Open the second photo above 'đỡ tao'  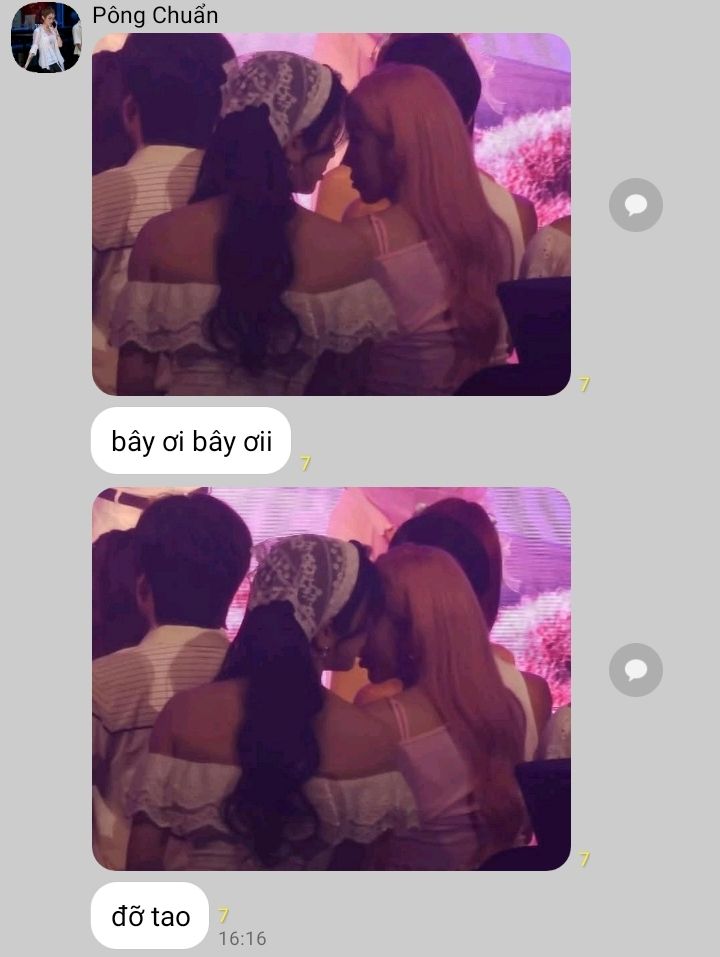click(331, 678)
